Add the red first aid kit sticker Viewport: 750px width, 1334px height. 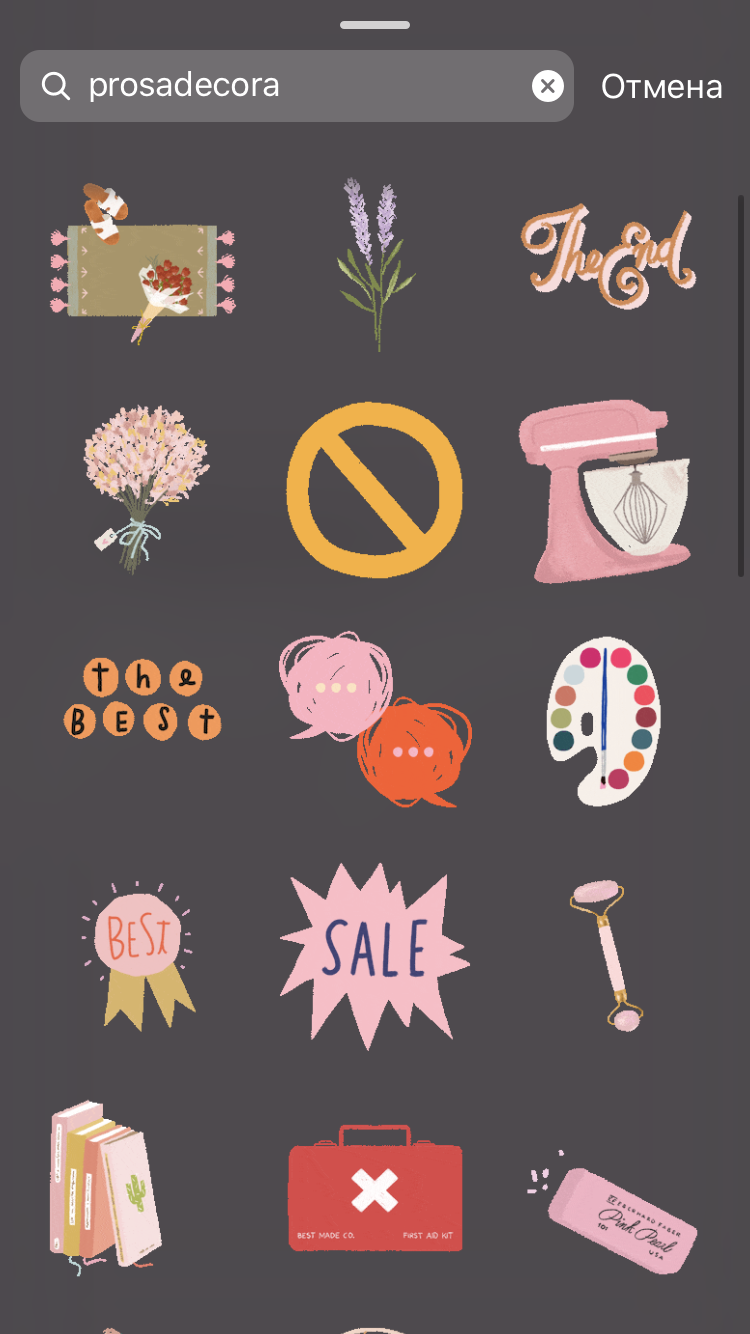[x=374, y=1190]
